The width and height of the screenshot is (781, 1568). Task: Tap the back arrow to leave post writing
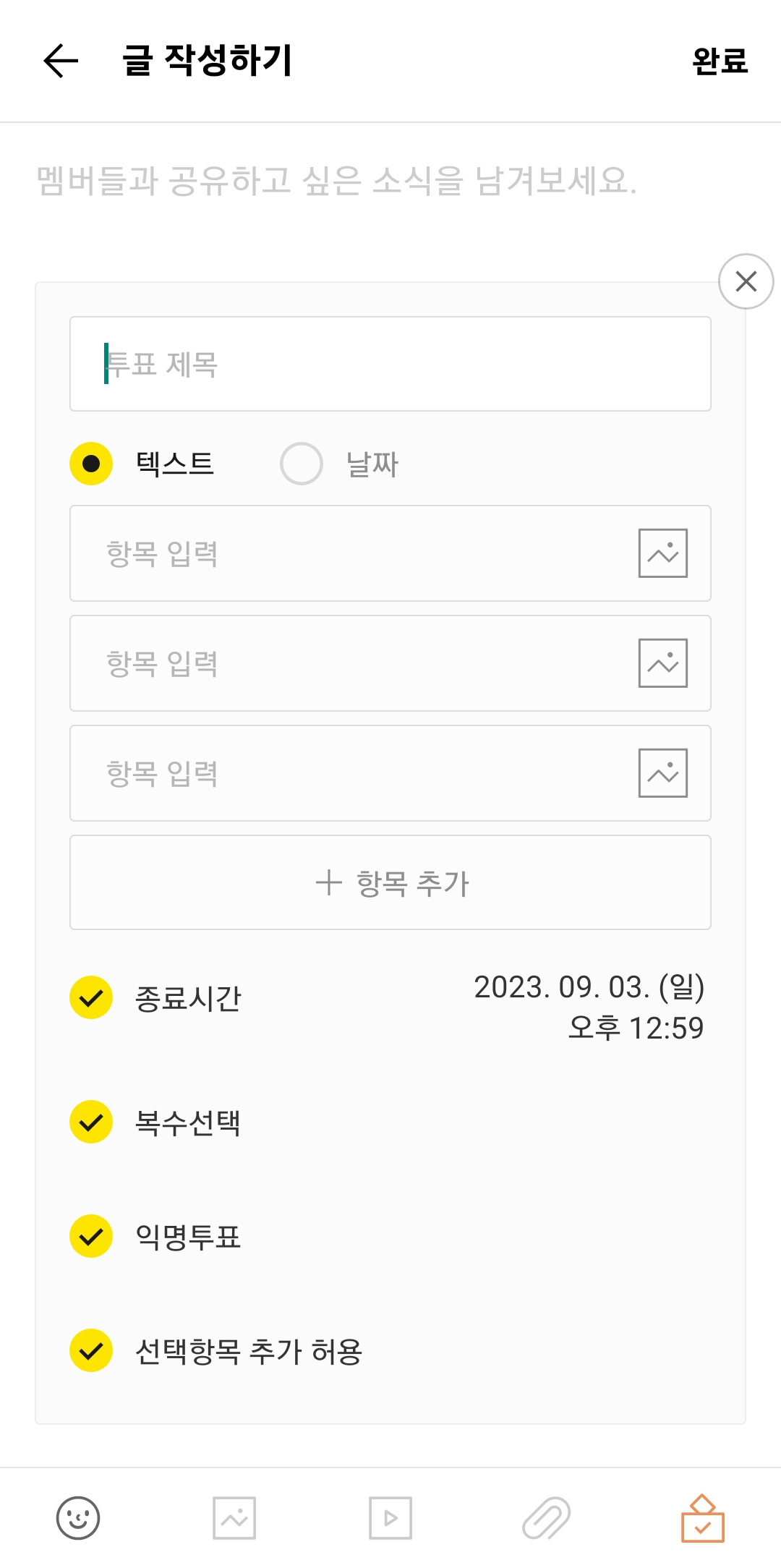59,61
